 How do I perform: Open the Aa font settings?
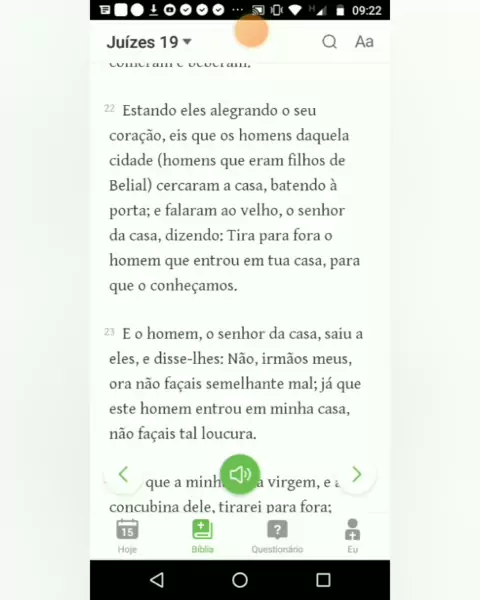point(364,42)
